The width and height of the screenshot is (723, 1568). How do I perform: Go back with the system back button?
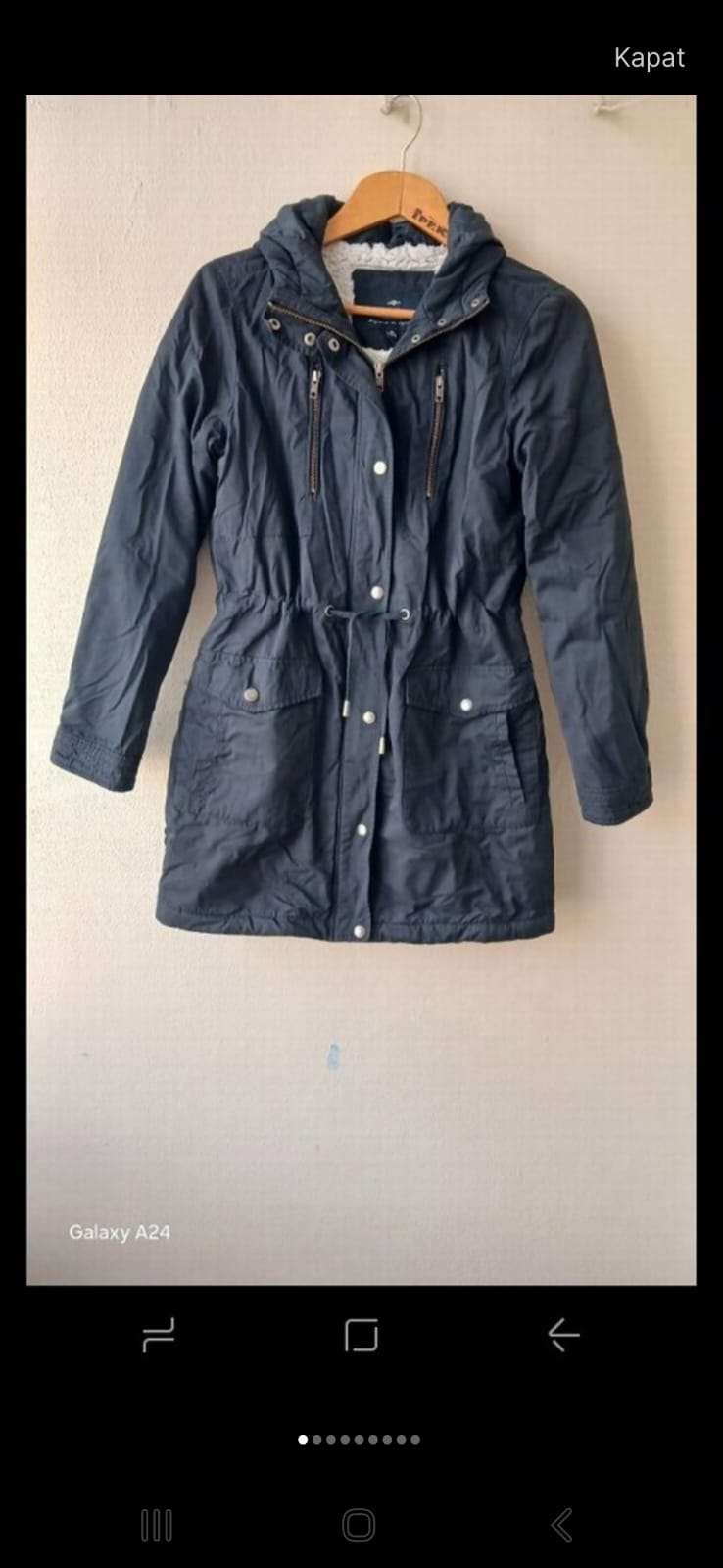pos(561,1525)
